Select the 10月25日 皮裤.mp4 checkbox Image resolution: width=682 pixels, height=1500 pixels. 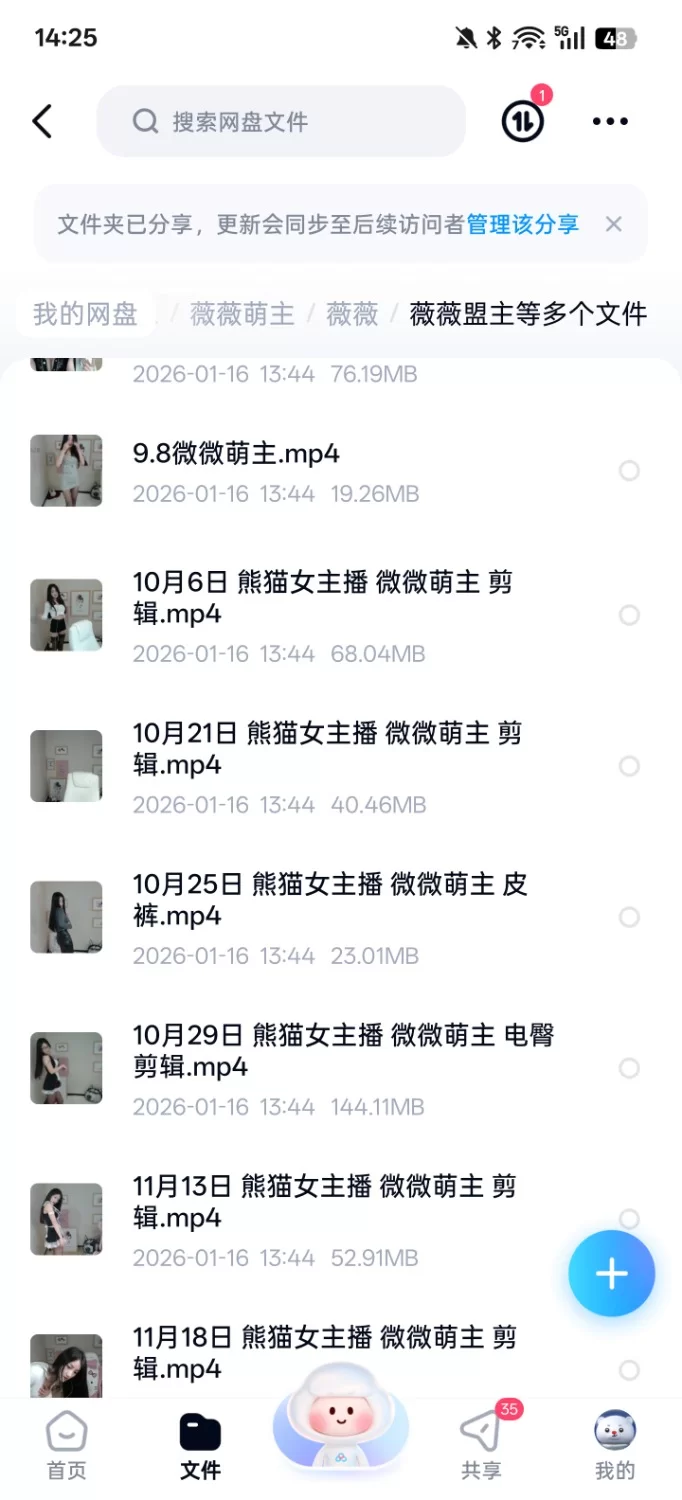tap(629, 917)
